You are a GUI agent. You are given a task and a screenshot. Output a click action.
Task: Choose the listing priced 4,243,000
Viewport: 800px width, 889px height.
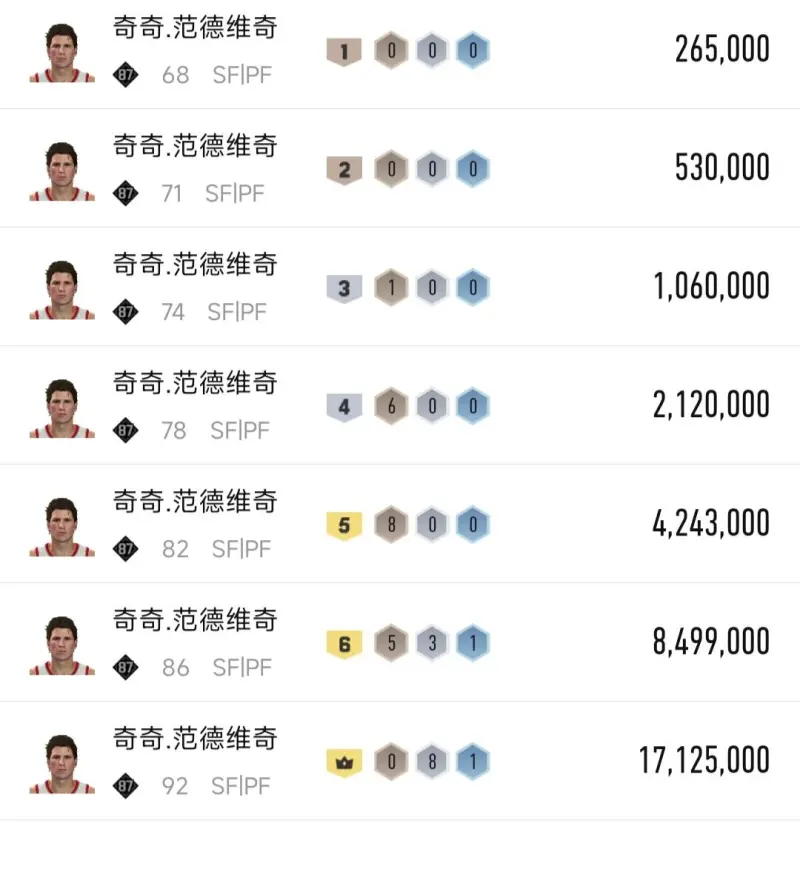pyautogui.click(x=400, y=524)
